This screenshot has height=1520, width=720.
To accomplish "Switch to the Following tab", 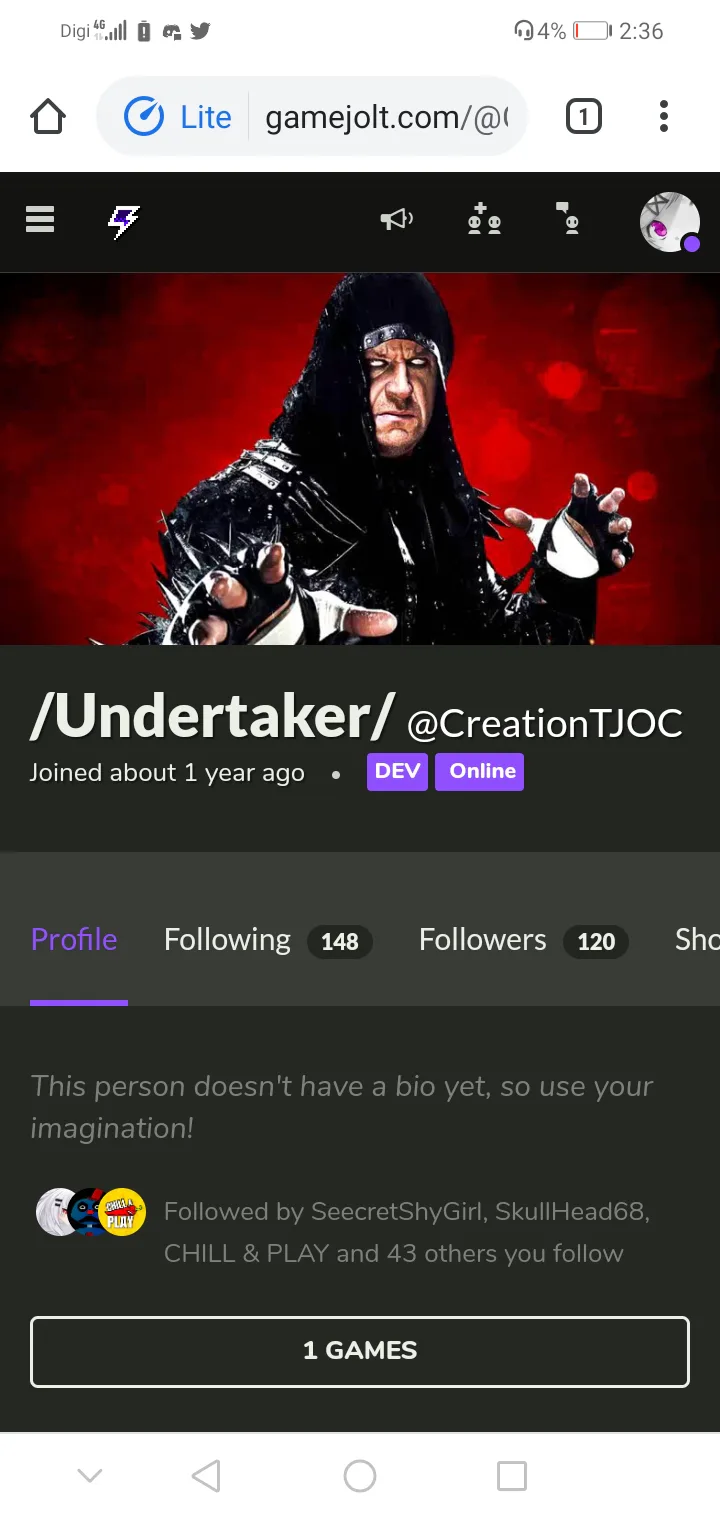I will coord(268,940).
